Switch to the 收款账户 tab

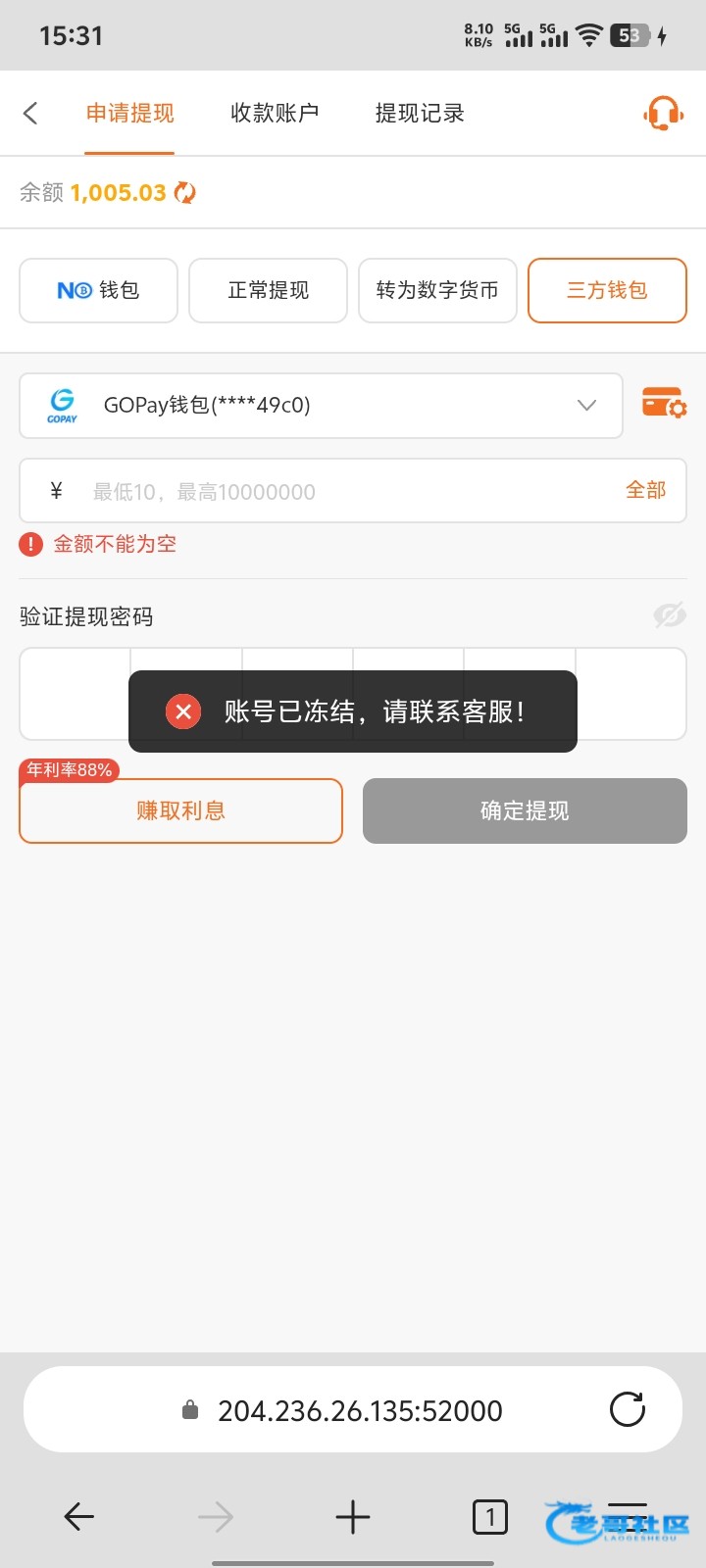(x=275, y=113)
